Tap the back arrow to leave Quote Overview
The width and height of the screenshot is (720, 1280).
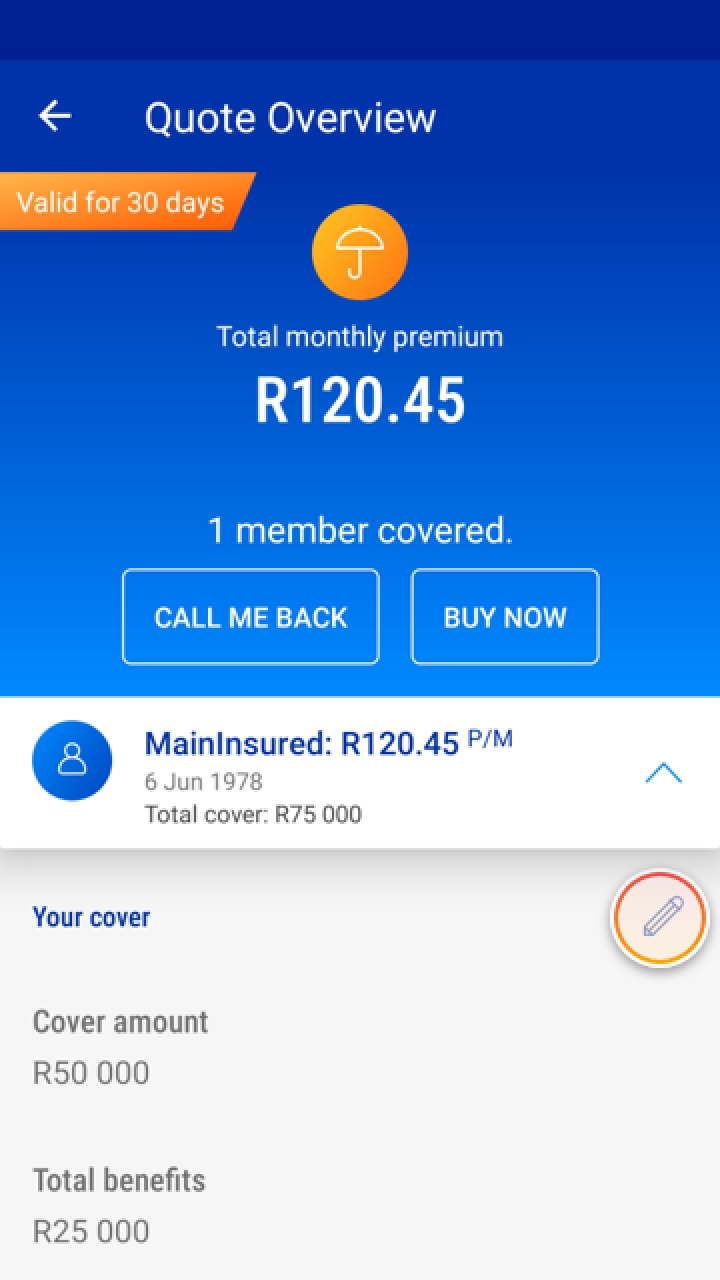click(x=55, y=116)
